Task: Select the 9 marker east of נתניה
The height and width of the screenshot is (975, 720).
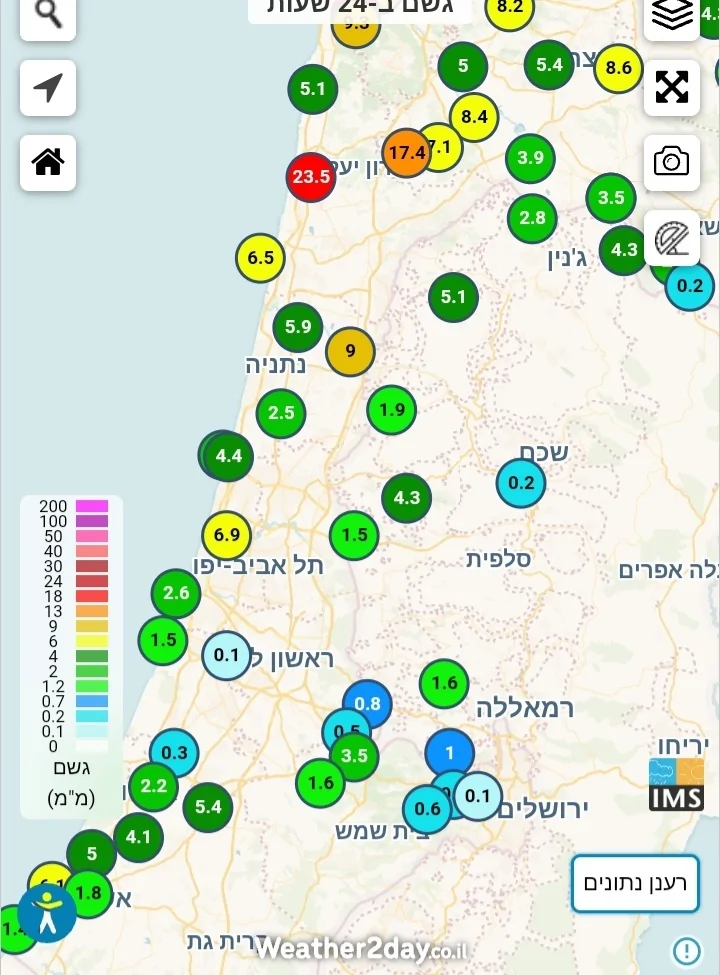Action: pos(350,351)
